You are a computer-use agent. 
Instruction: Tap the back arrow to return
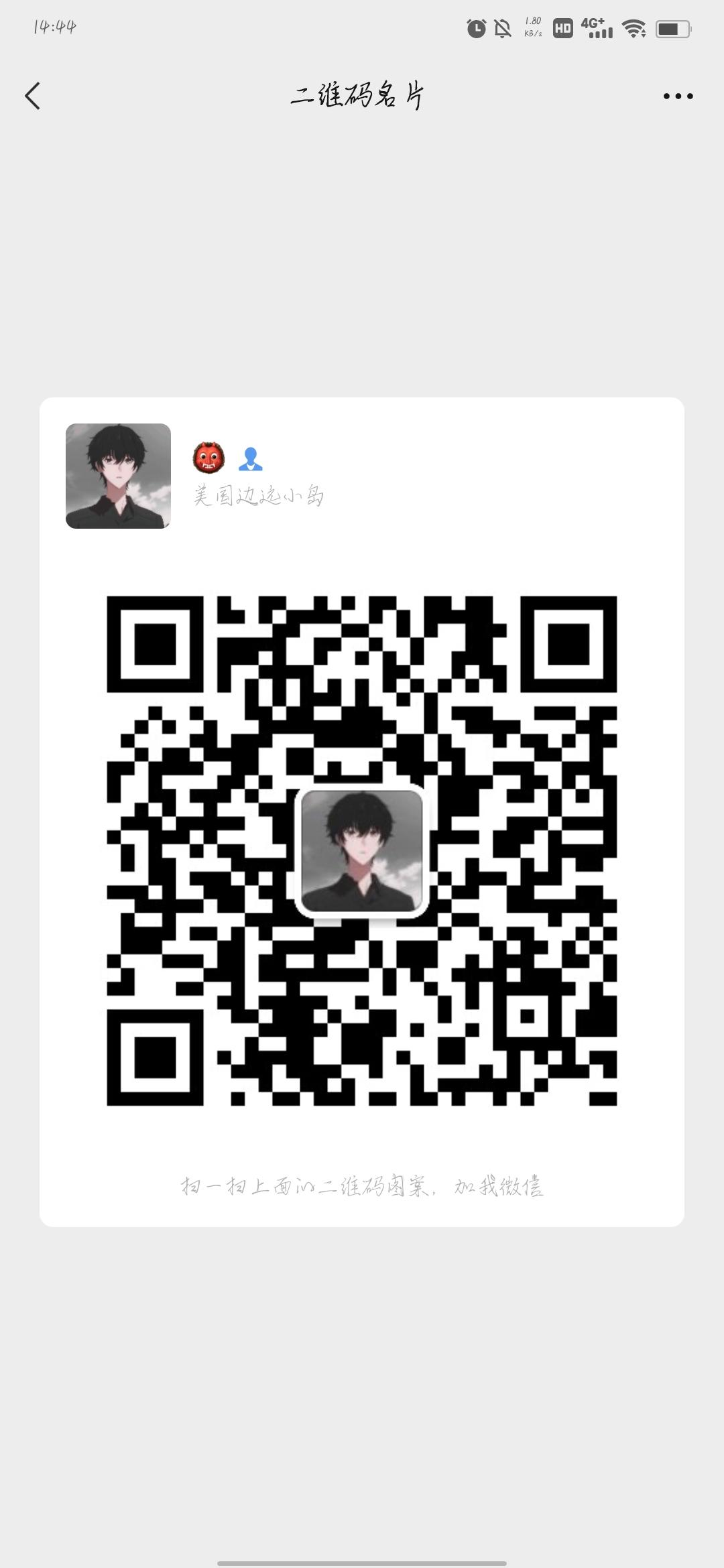click(34, 95)
